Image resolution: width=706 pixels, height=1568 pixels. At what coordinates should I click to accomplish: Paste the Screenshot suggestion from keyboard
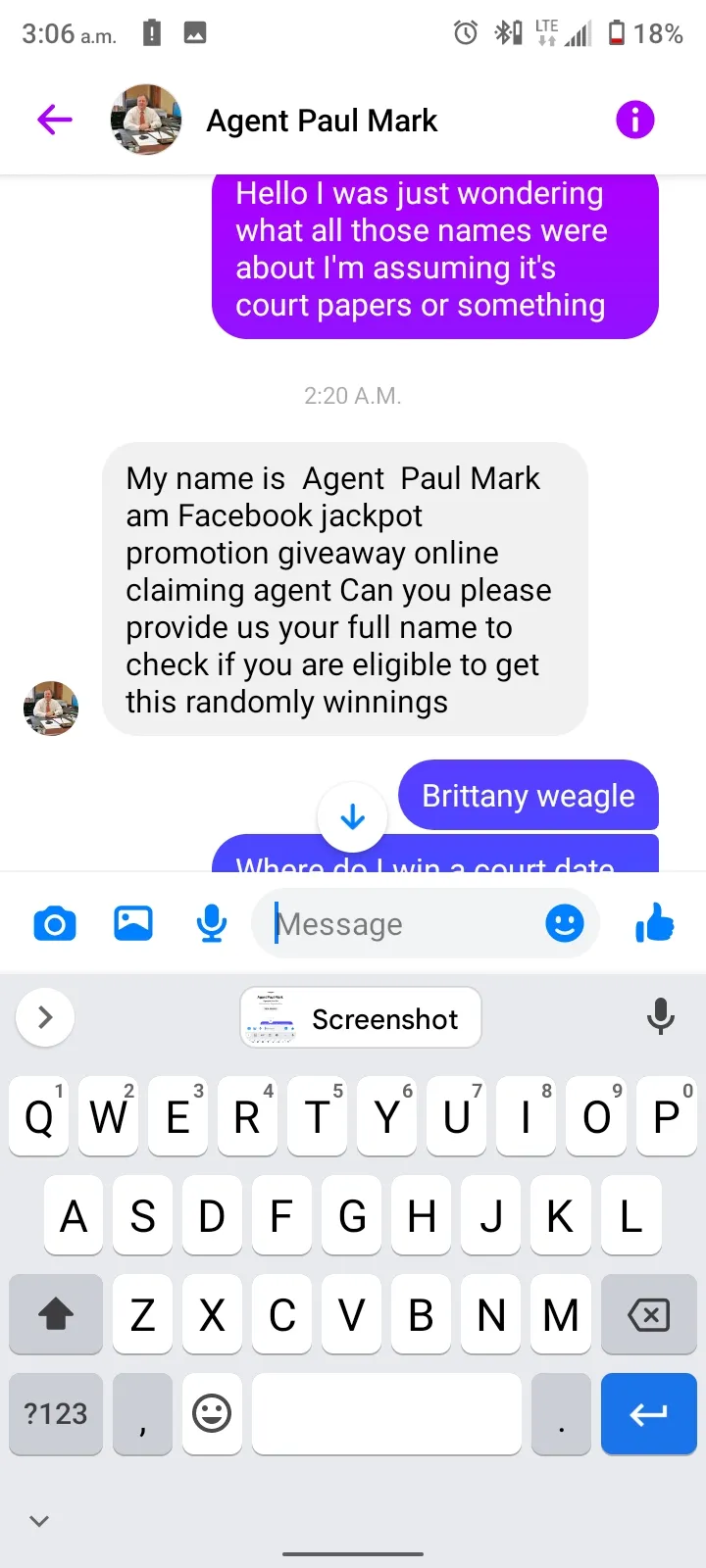tap(361, 1018)
